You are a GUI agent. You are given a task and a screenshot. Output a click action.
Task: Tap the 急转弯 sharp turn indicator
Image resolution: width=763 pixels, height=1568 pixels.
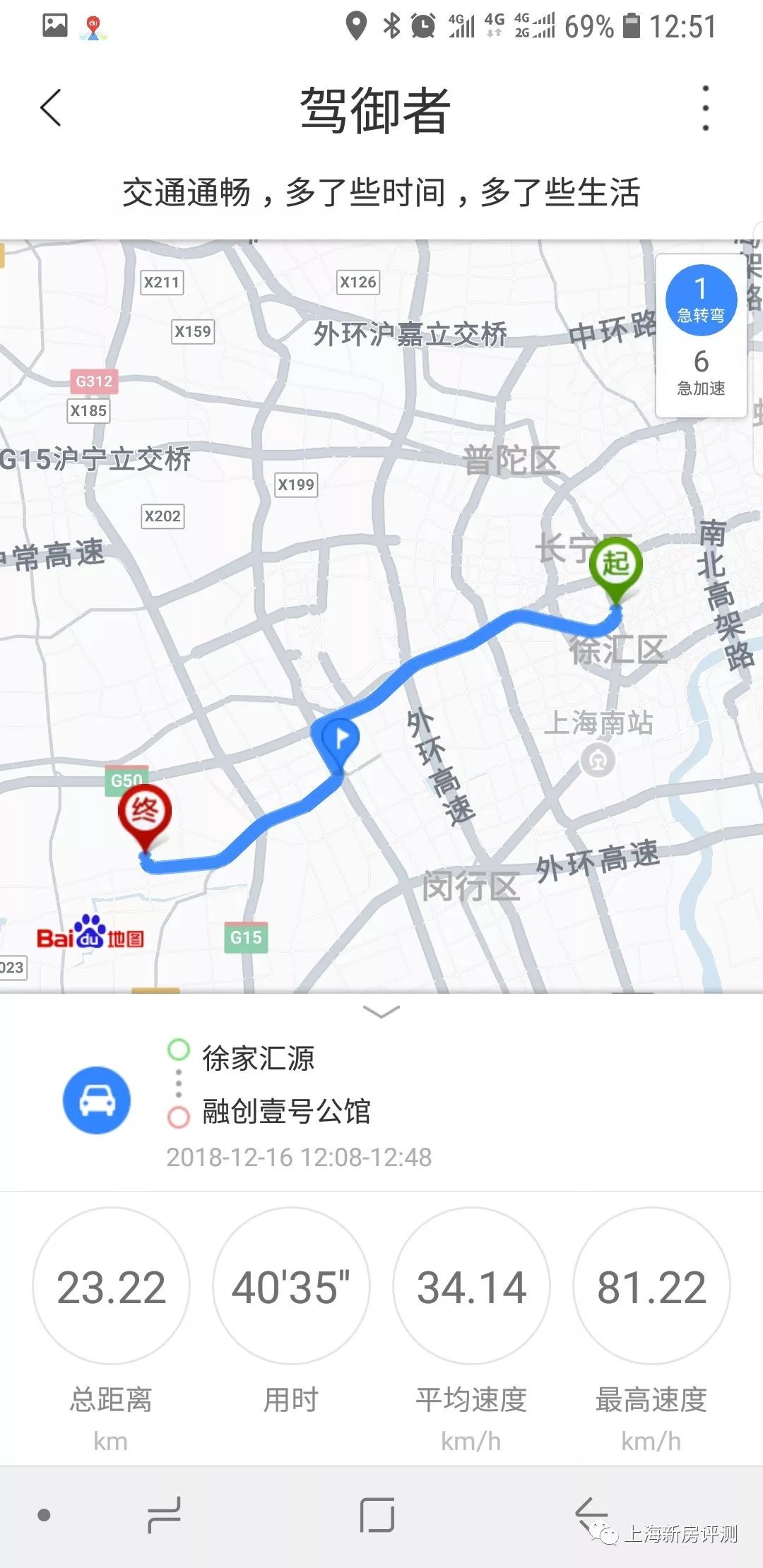point(701,300)
